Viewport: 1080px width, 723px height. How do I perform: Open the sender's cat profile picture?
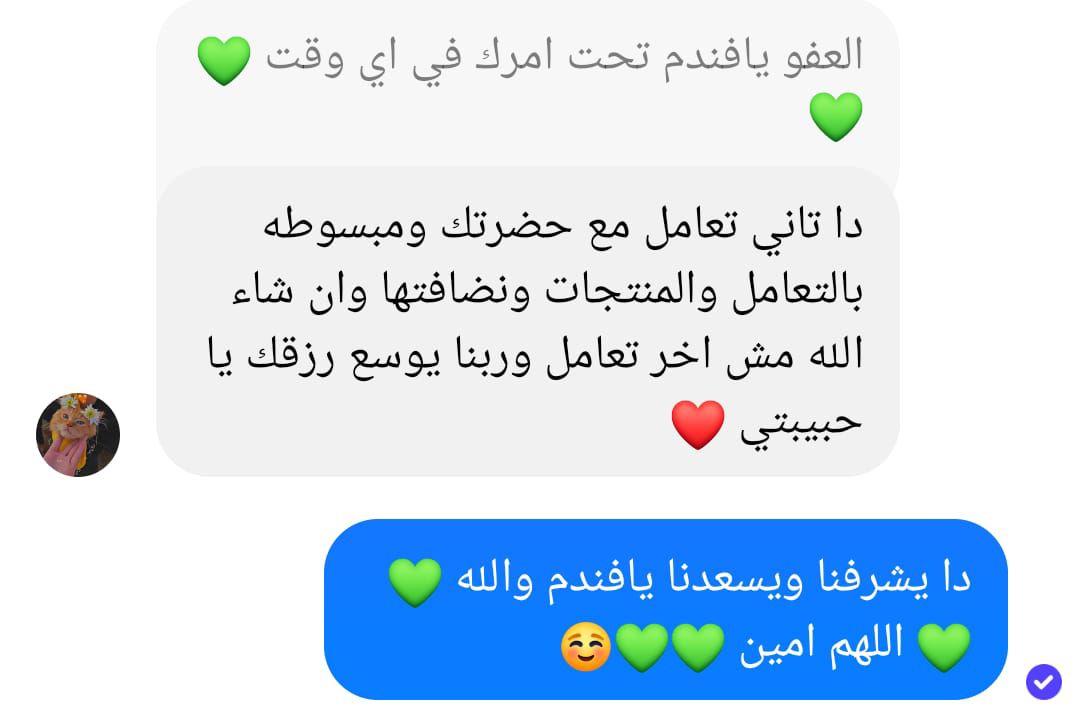click(78, 435)
